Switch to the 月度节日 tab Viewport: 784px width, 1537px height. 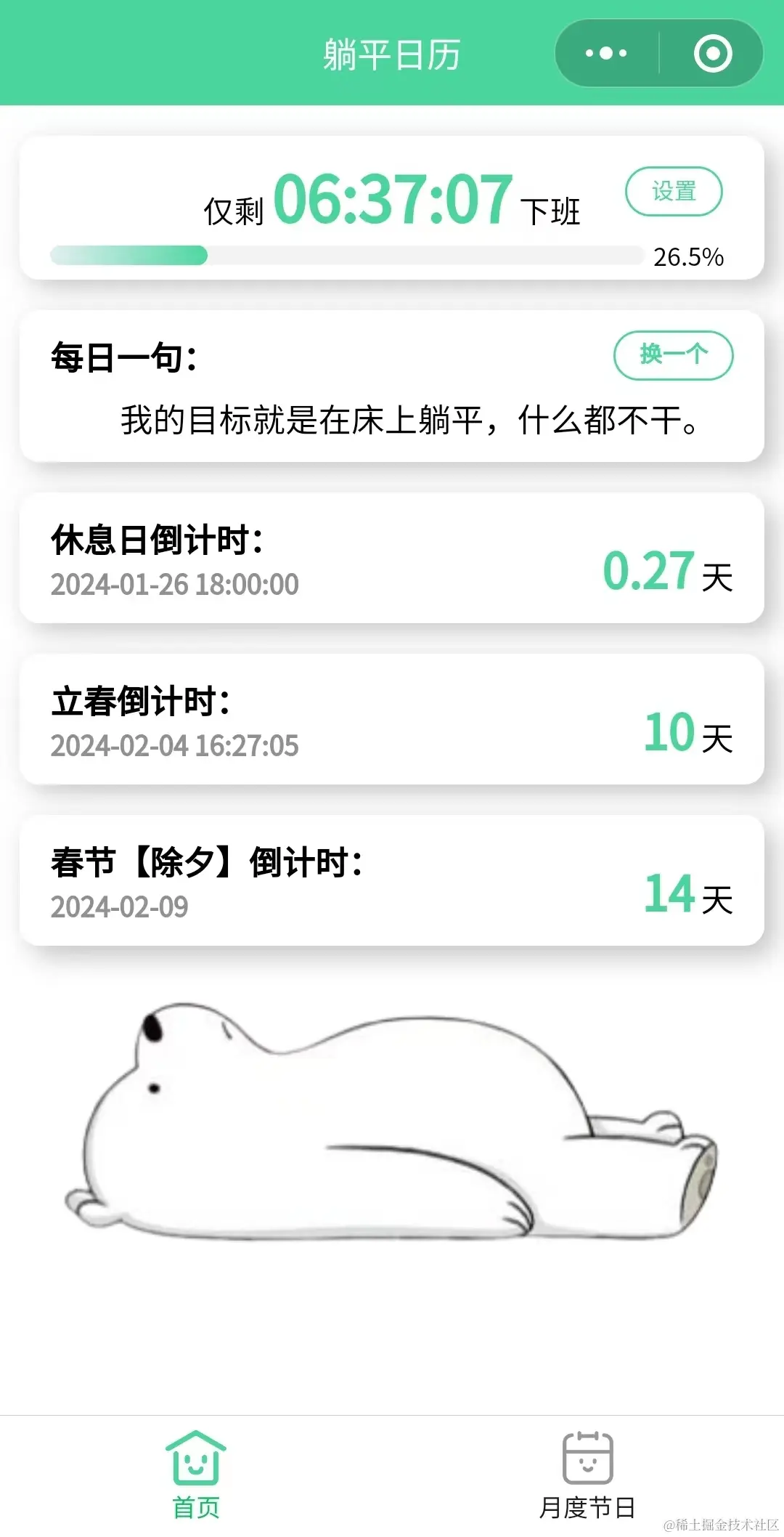point(587,1475)
